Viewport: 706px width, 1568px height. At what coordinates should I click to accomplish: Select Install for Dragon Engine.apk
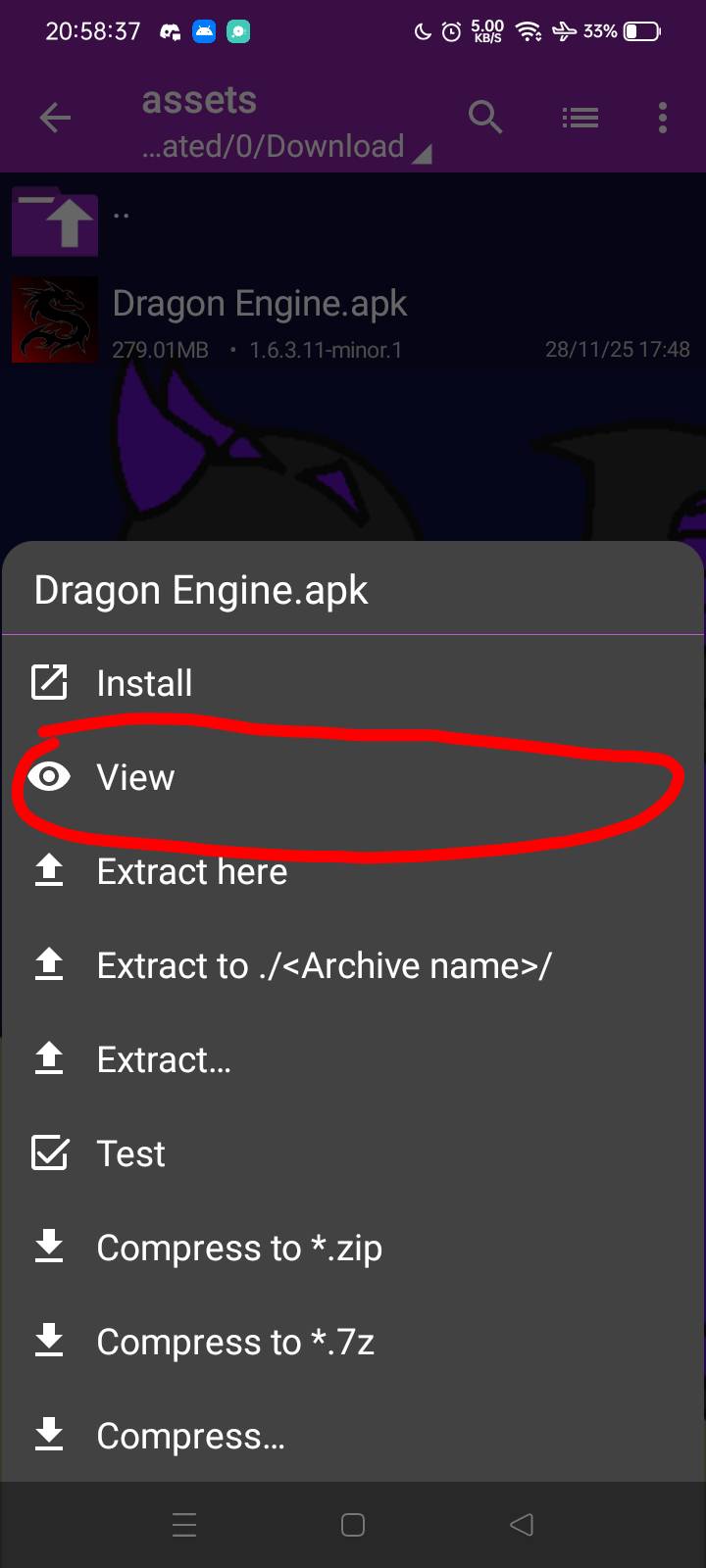[x=143, y=682]
